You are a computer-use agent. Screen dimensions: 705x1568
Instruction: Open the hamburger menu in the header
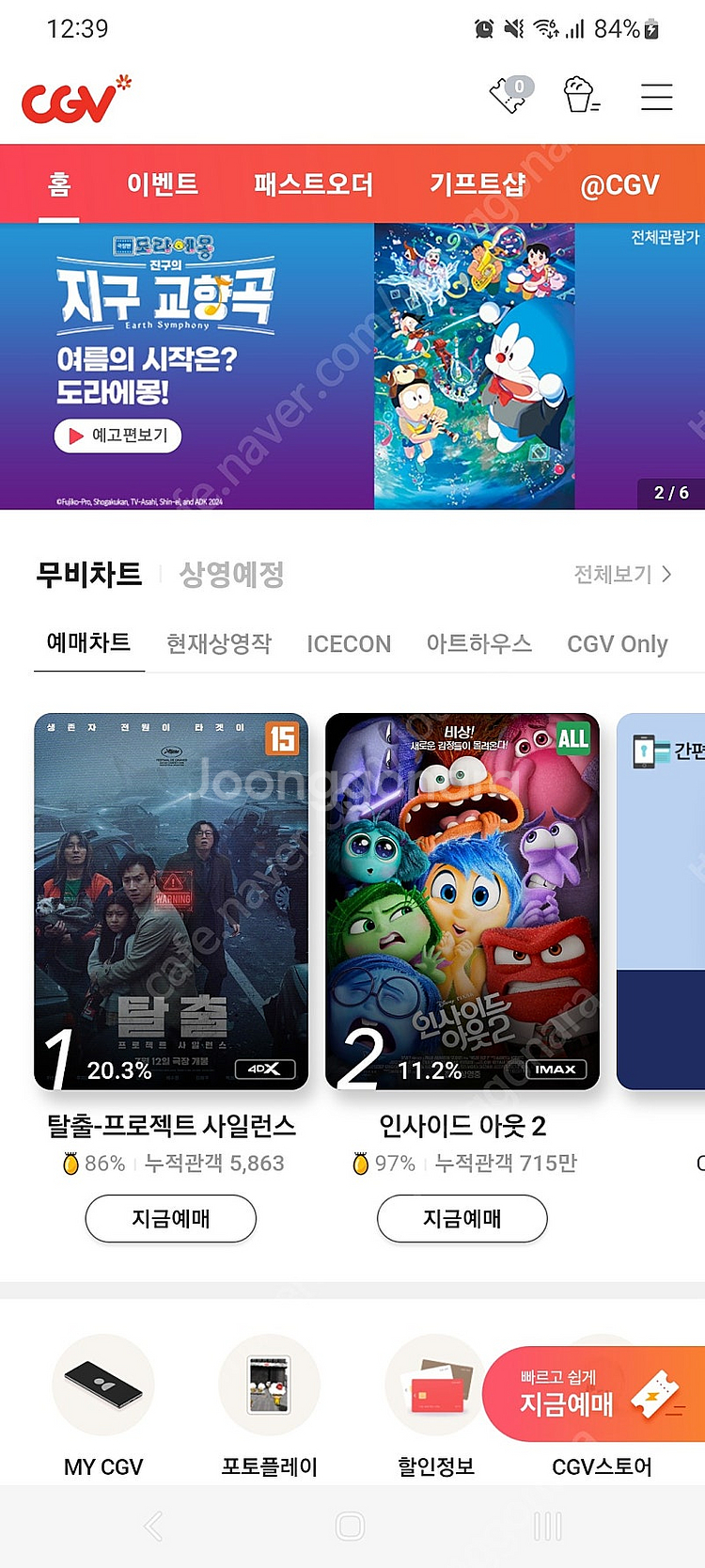[656, 94]
